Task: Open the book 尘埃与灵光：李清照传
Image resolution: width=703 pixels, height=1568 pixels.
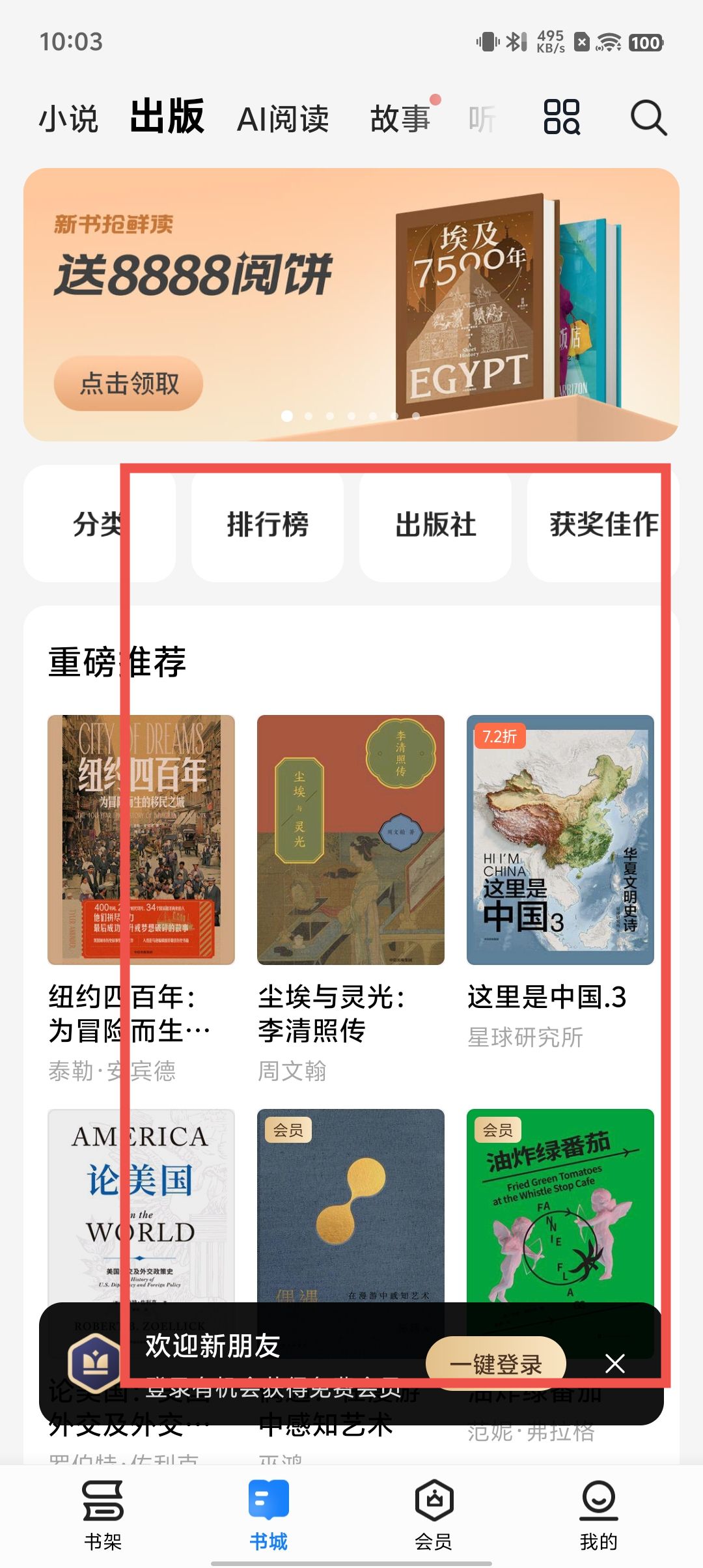Action: [x=351, y=840]
